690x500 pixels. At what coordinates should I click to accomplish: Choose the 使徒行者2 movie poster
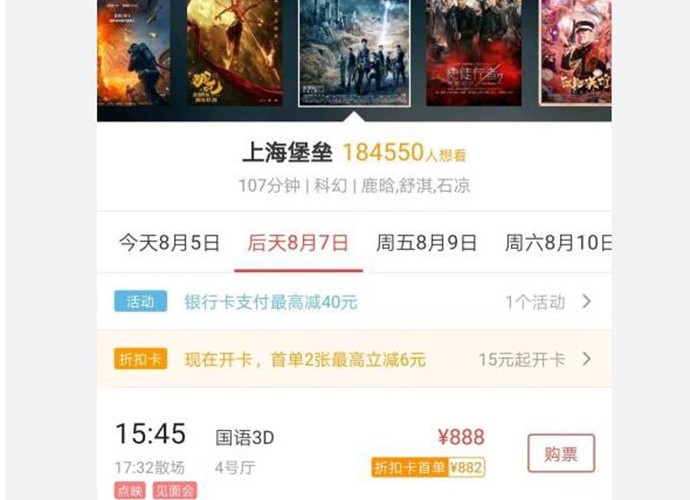click(474, 50)
